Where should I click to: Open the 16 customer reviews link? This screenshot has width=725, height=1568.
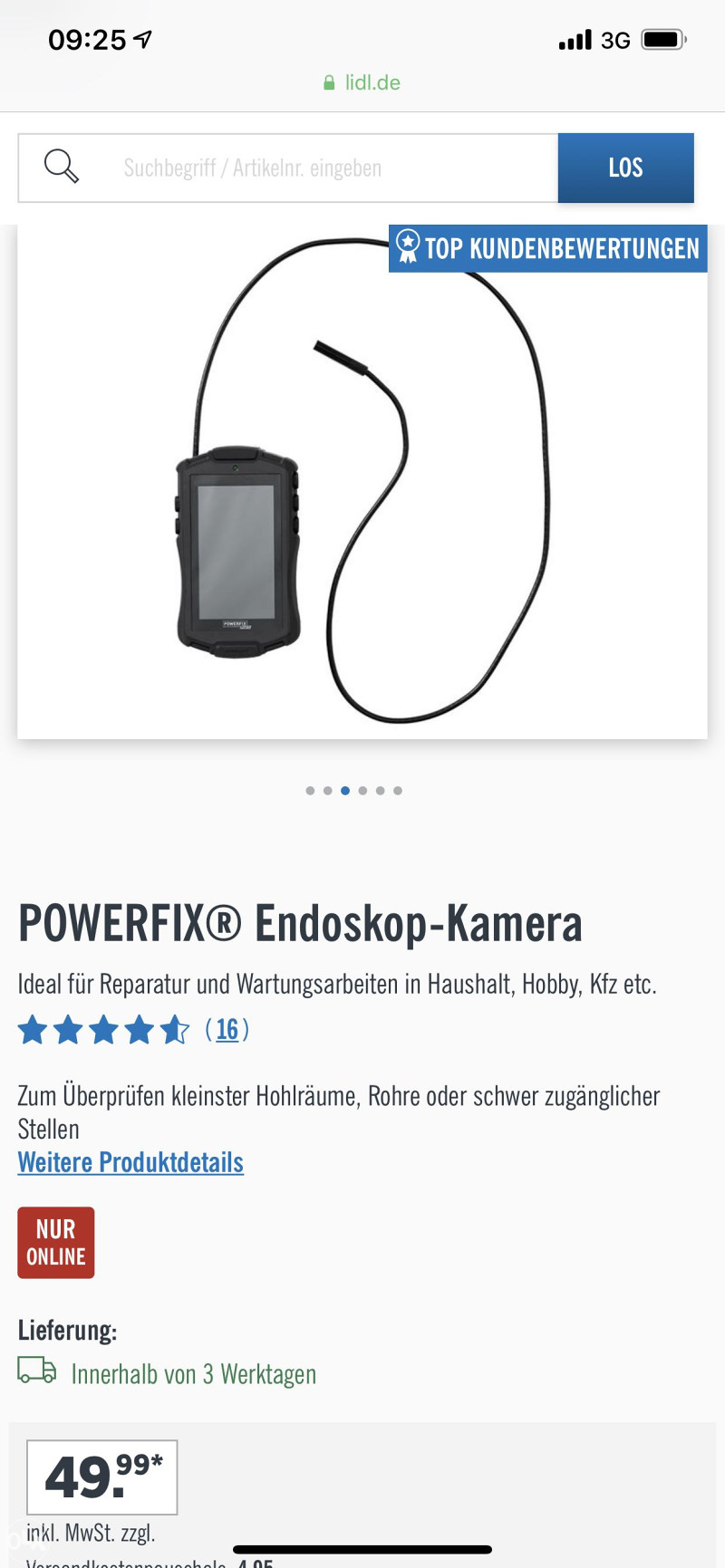(x=227, y=1030)
